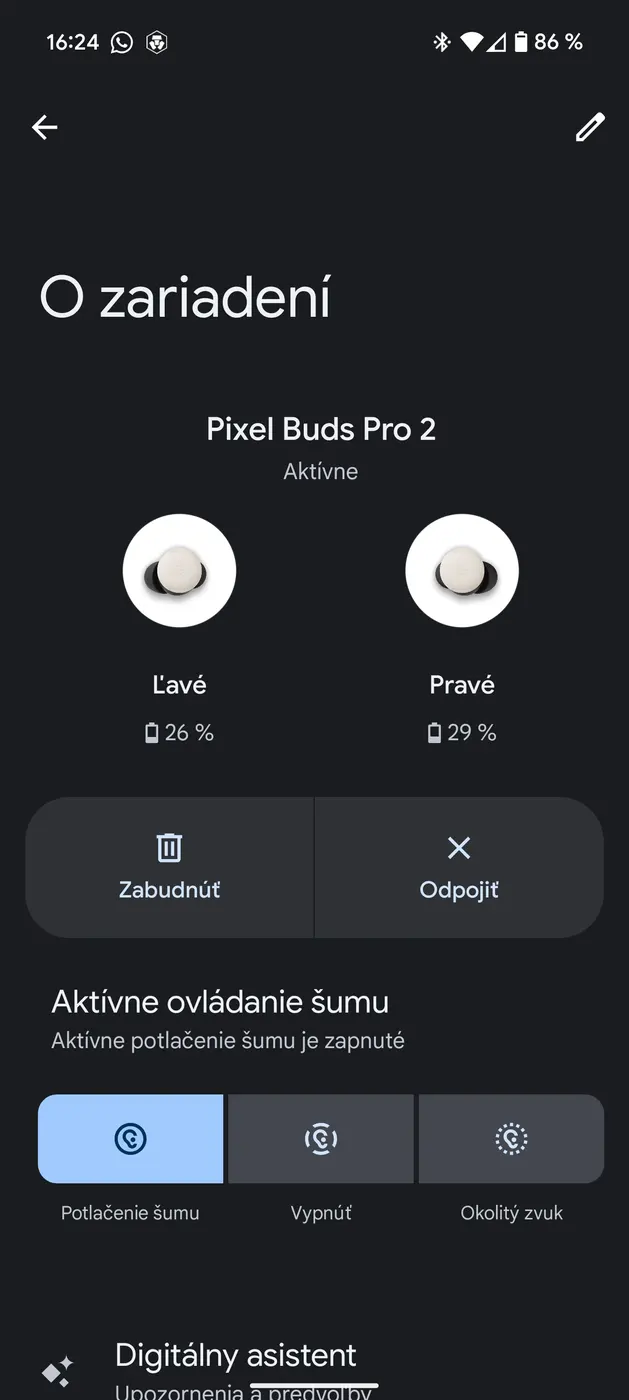The height and width of the screenshot is (1400, 629).
Task: Switch noise control to Vypnúť
Action: pyautogui.click(x=321, y=1138)
